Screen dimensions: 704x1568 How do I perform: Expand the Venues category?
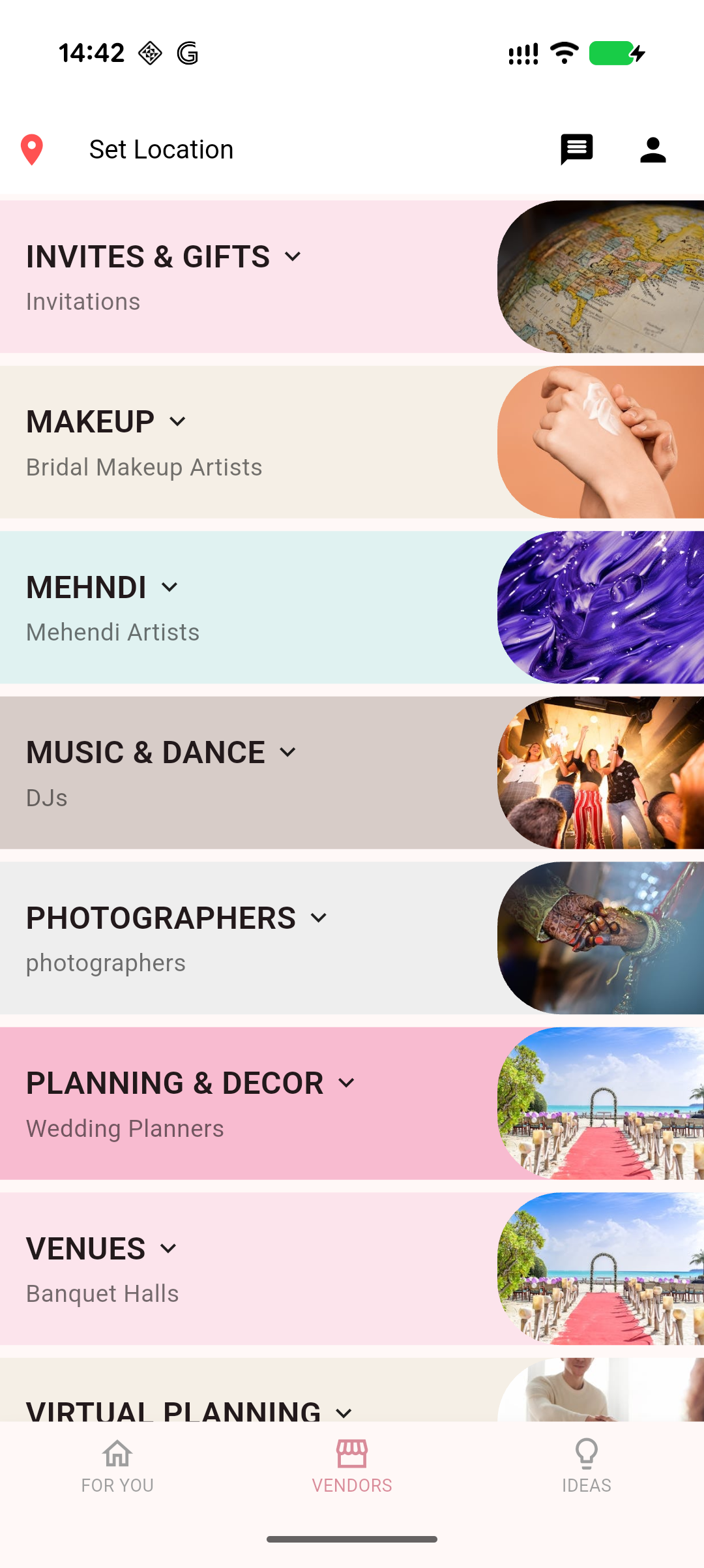click(x=168, y=1249)
